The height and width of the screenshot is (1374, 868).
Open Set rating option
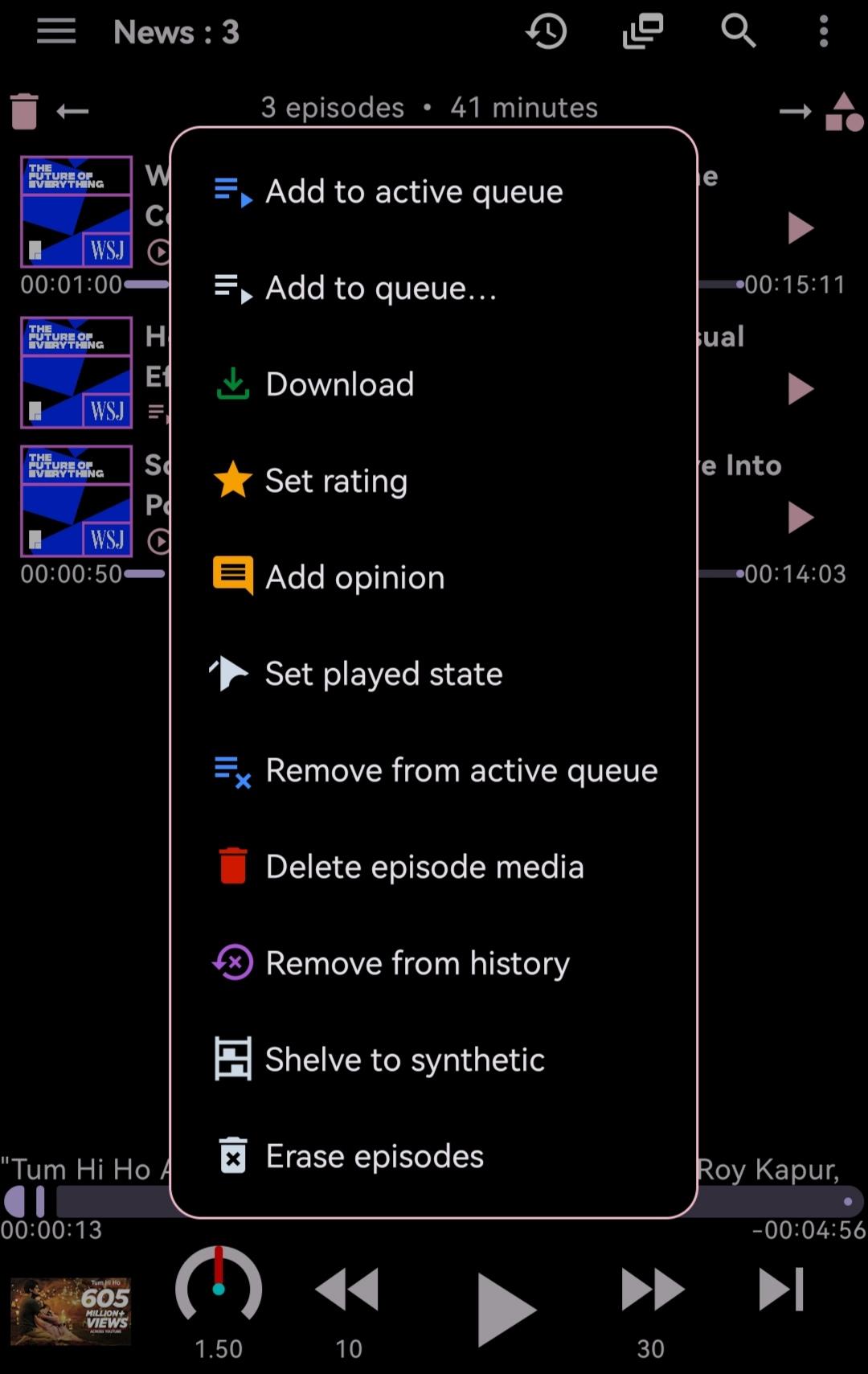433,481
